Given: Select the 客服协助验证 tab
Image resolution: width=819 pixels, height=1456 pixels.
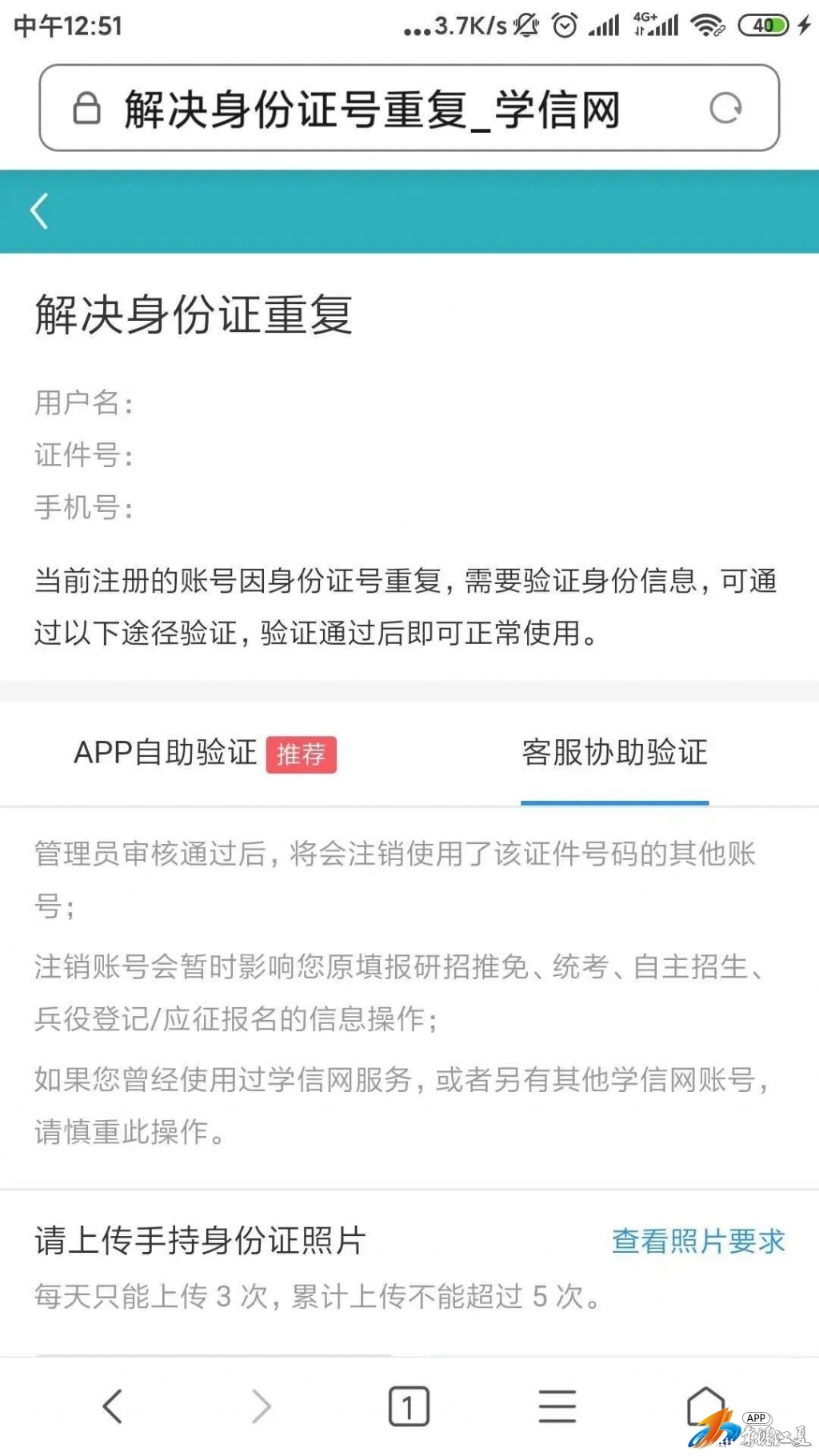Looking at the screenshot, I should point(614,754).
